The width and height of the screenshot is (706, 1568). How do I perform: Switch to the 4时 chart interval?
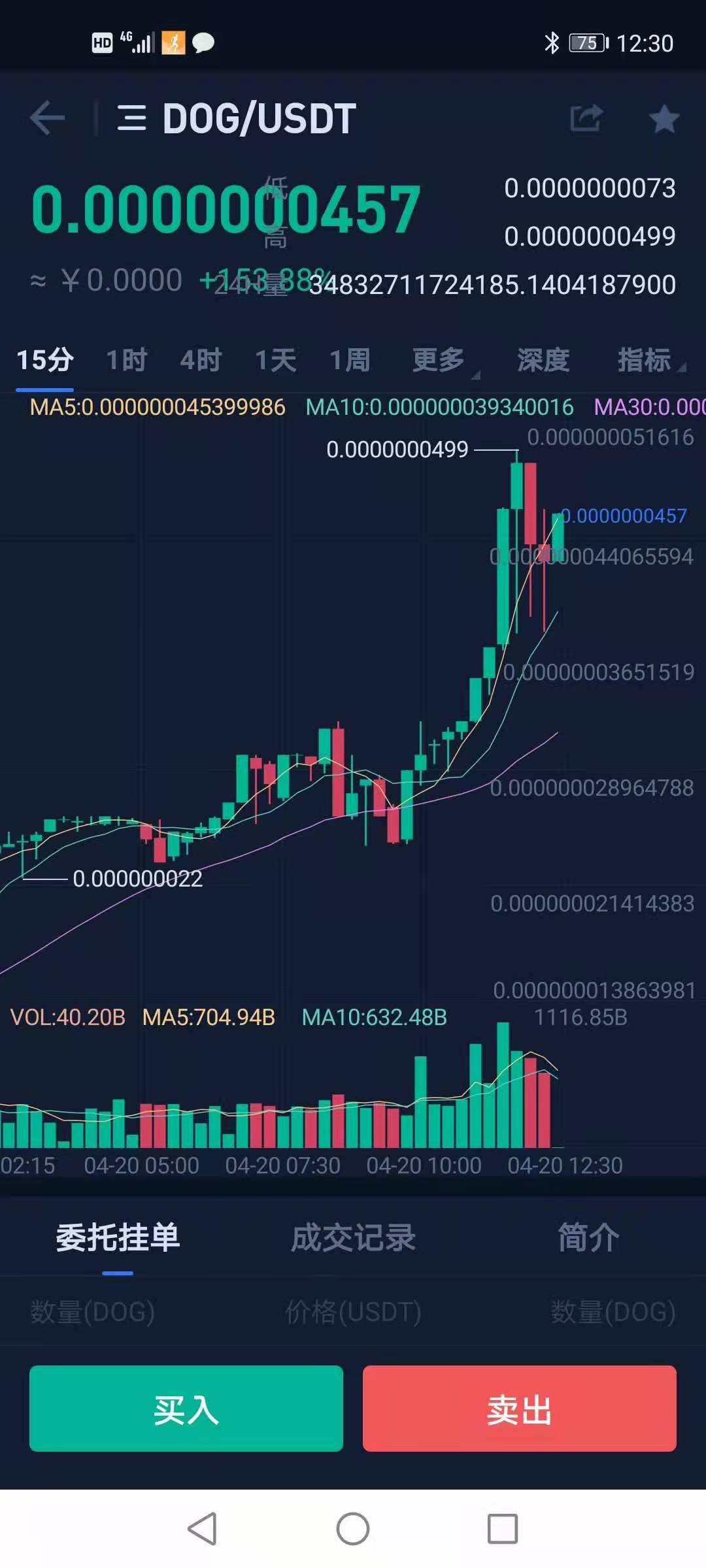click(201, 360)
